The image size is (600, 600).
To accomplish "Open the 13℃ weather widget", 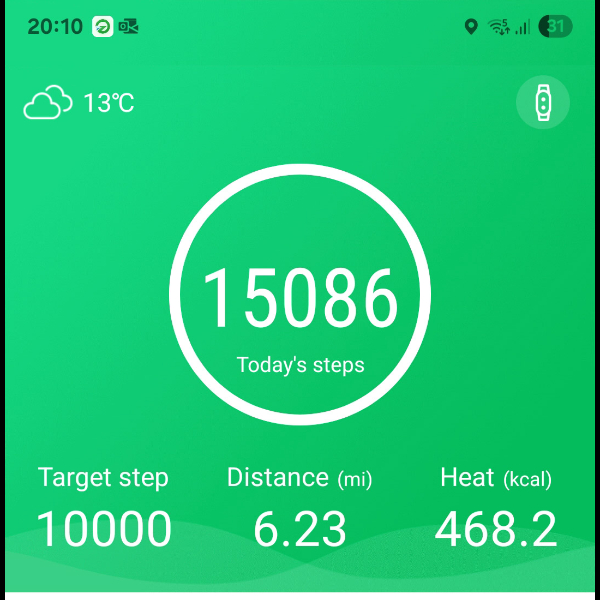I will [x=79, y=102].
